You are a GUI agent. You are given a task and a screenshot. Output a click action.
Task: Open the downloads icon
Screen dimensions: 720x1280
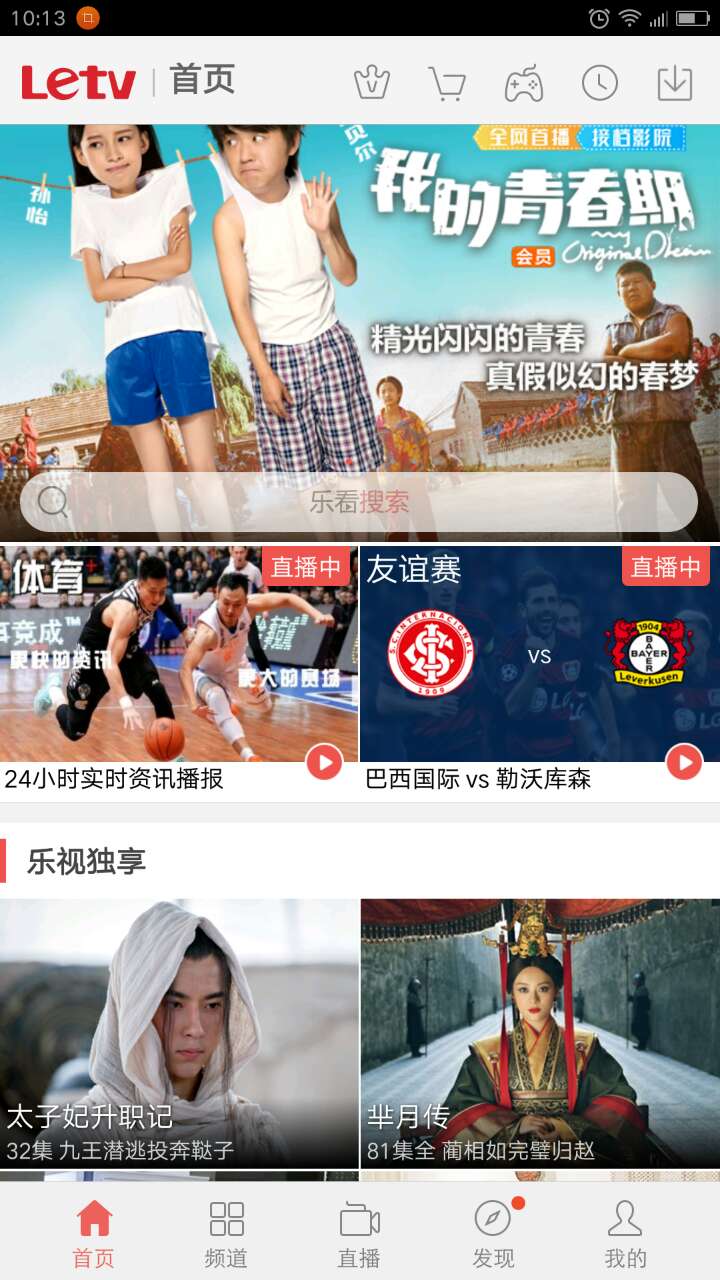(675, 83)
